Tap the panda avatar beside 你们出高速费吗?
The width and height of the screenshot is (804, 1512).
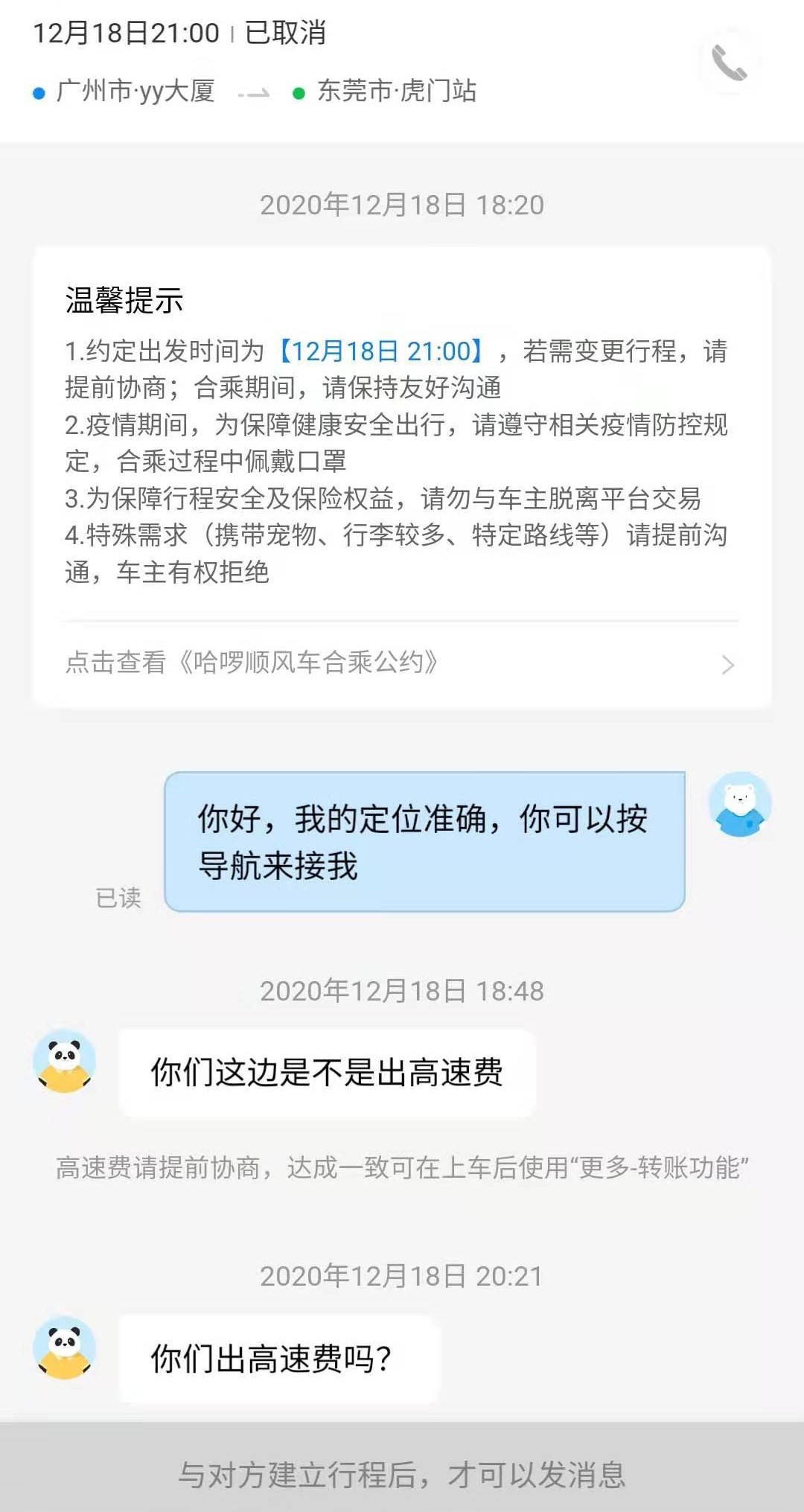coord(65,1348)
